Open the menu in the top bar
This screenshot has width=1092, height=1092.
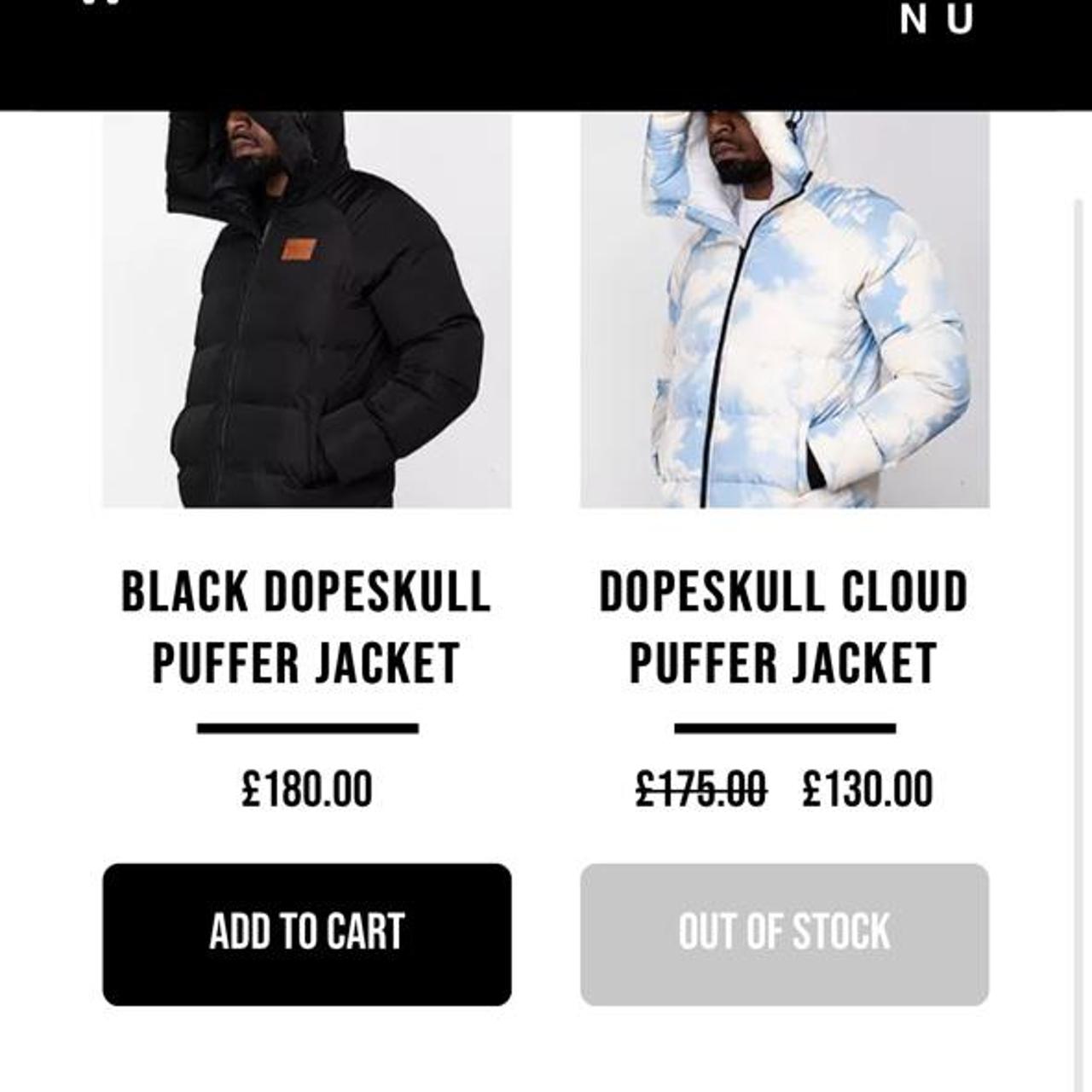coord(936,19)
